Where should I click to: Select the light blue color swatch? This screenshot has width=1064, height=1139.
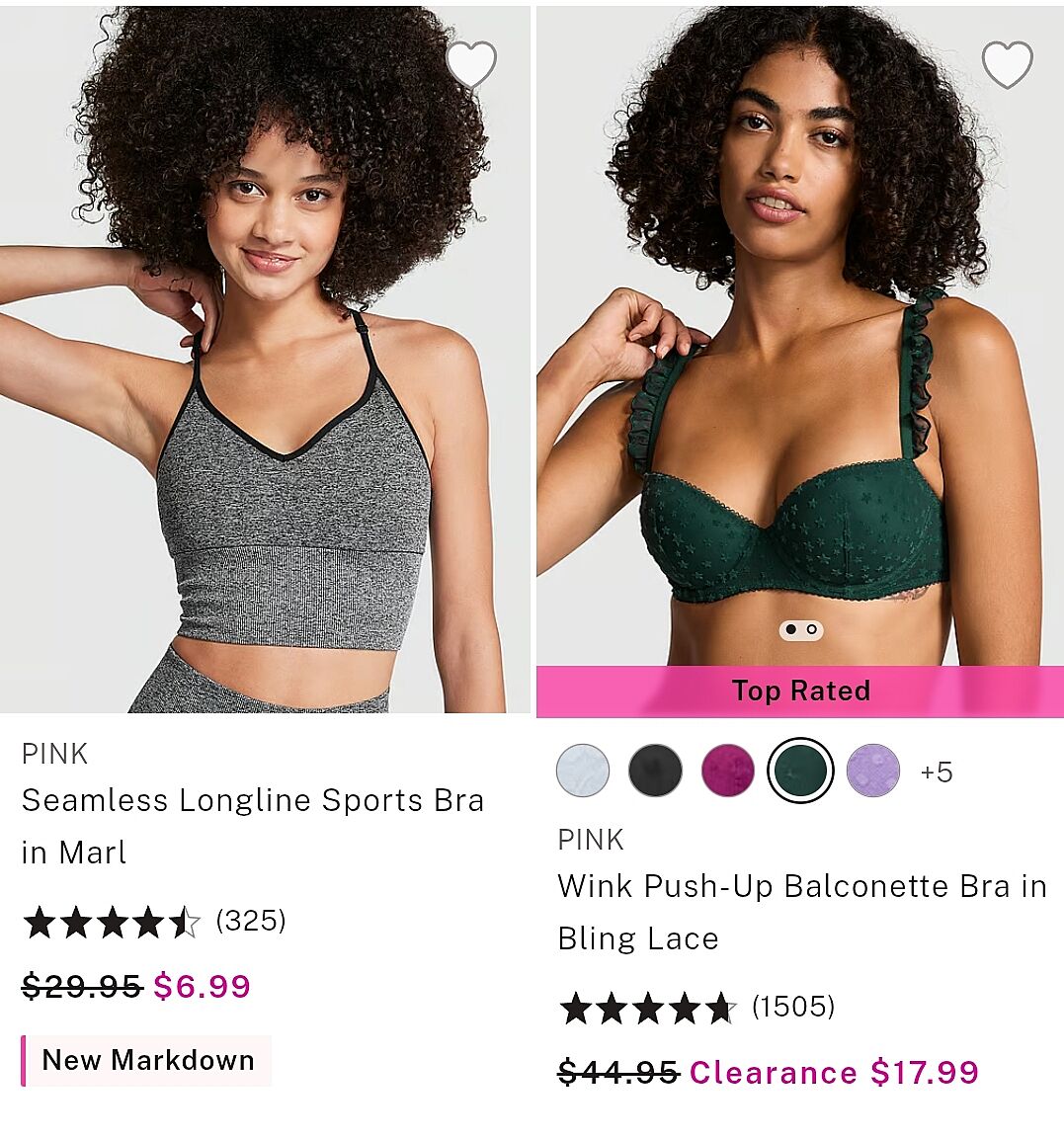point(583,771)
